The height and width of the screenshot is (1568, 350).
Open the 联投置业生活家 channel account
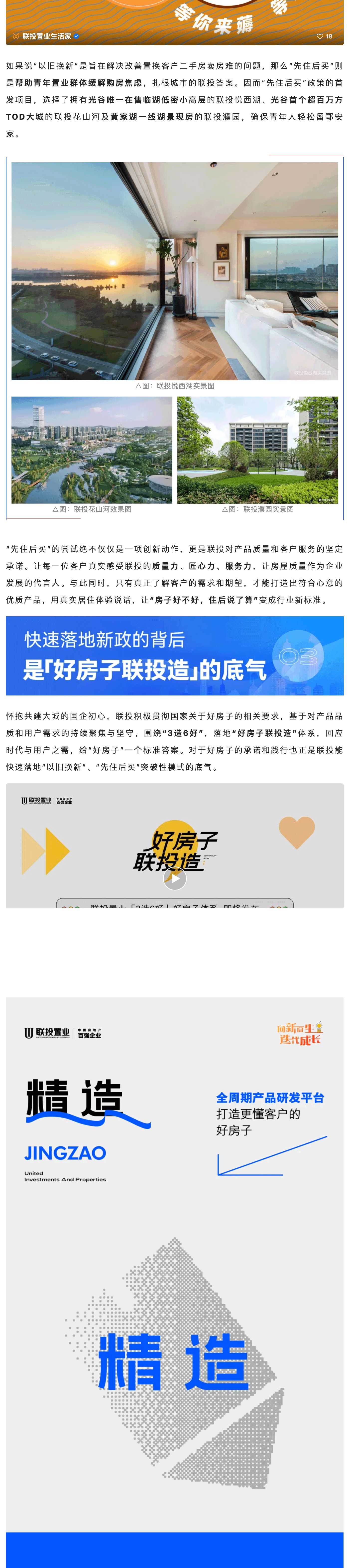(46, 36)
